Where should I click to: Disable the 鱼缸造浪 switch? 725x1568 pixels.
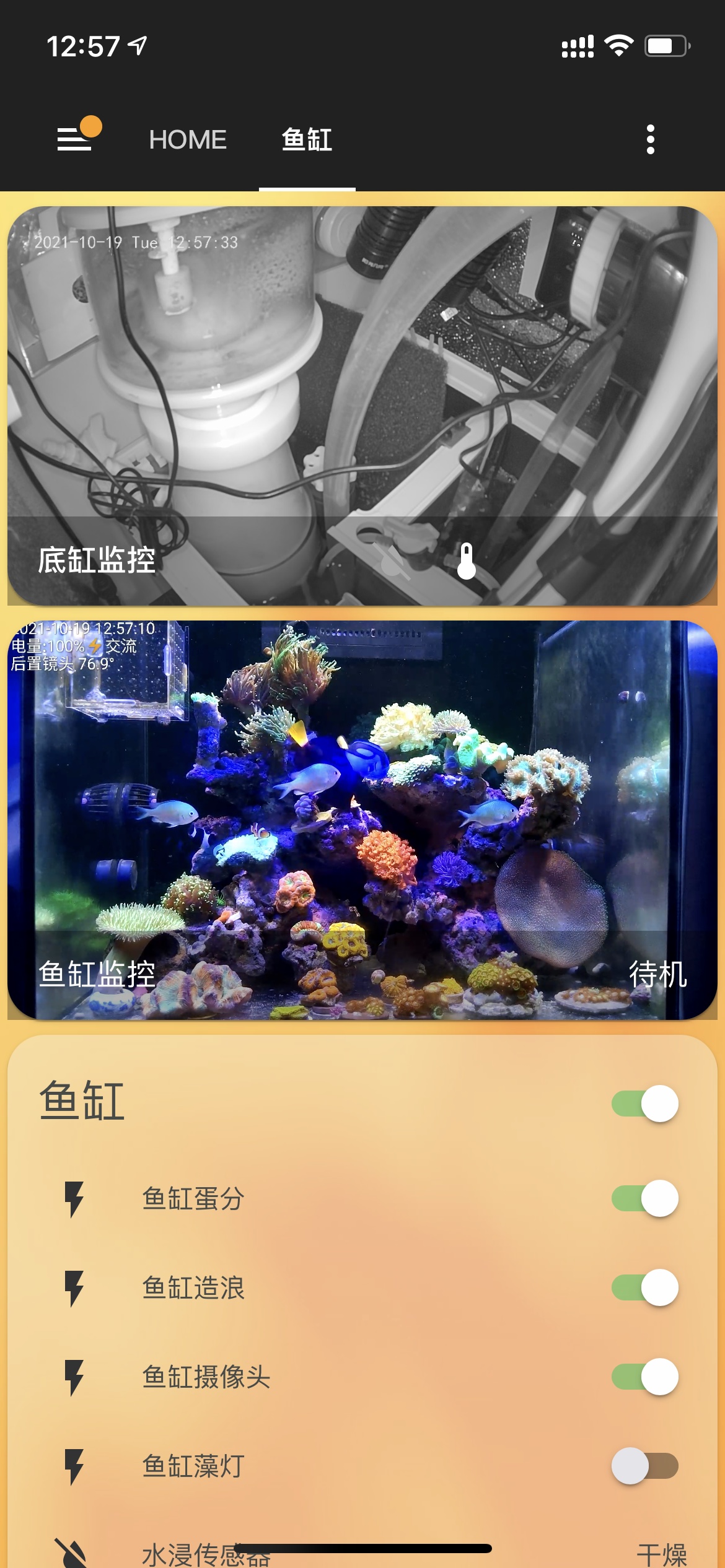point(644,1287)
